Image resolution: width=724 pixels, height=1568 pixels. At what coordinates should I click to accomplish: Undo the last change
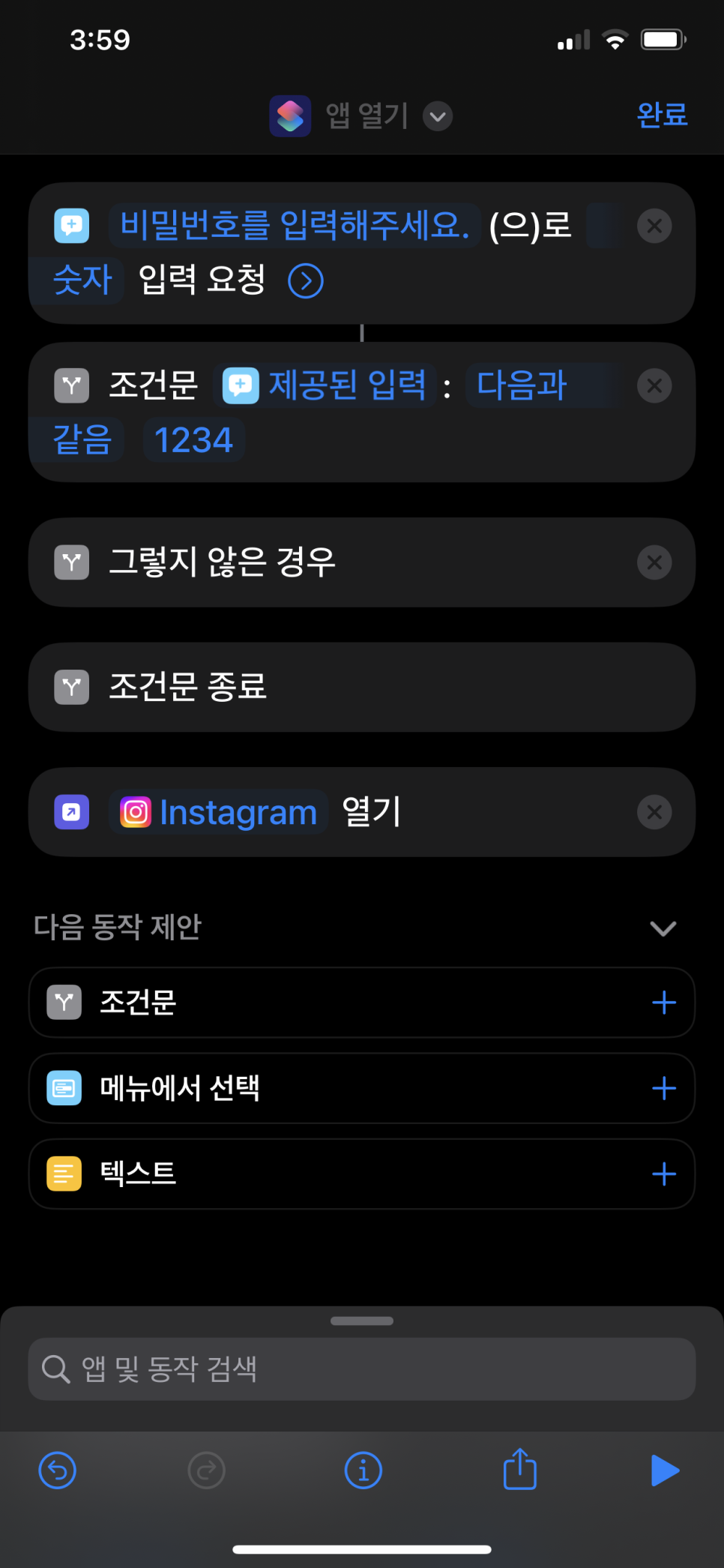pos(57,1471)
